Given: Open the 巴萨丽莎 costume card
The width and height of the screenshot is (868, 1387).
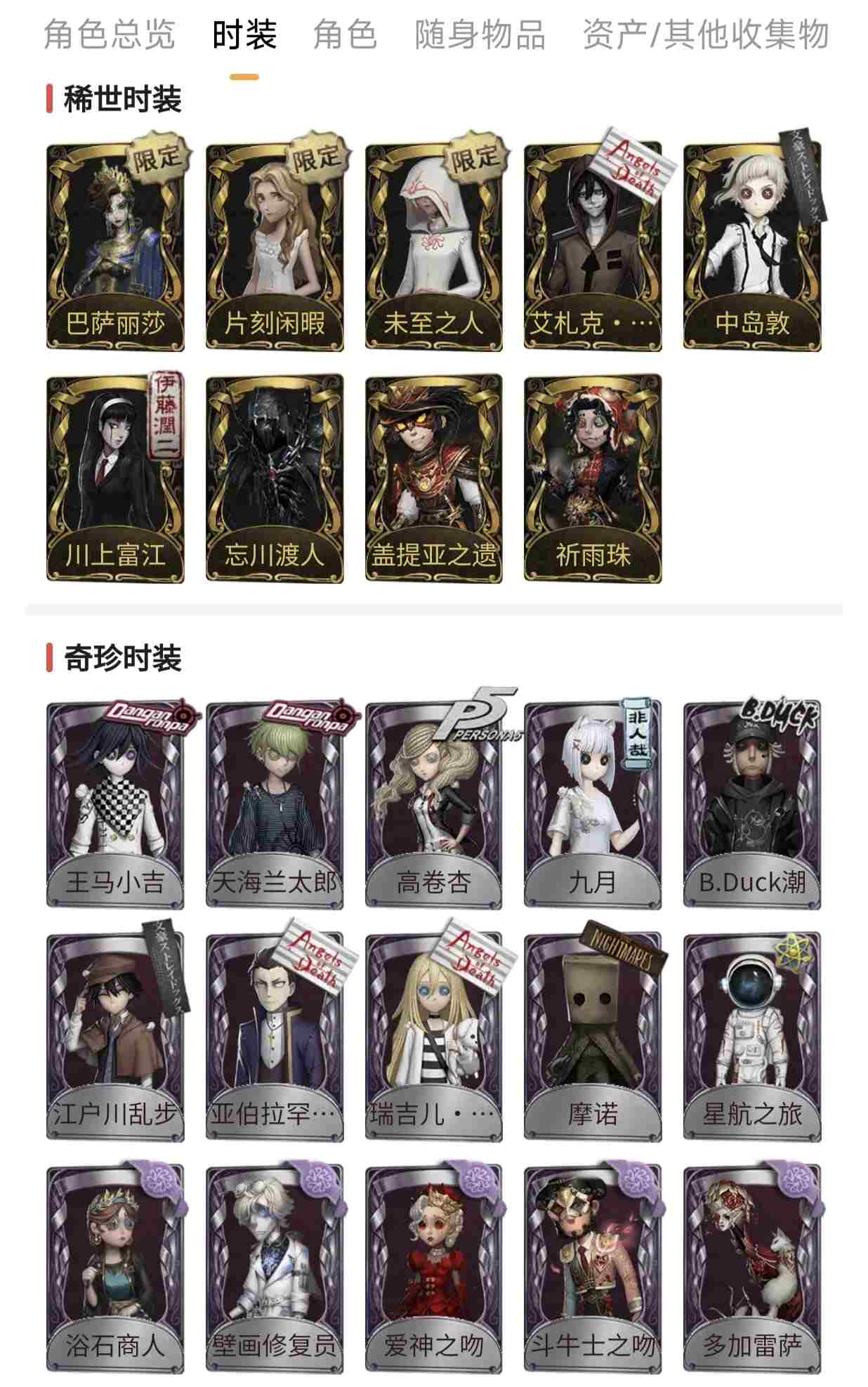Looking at the screenshot, I should [x=115, y=247].
